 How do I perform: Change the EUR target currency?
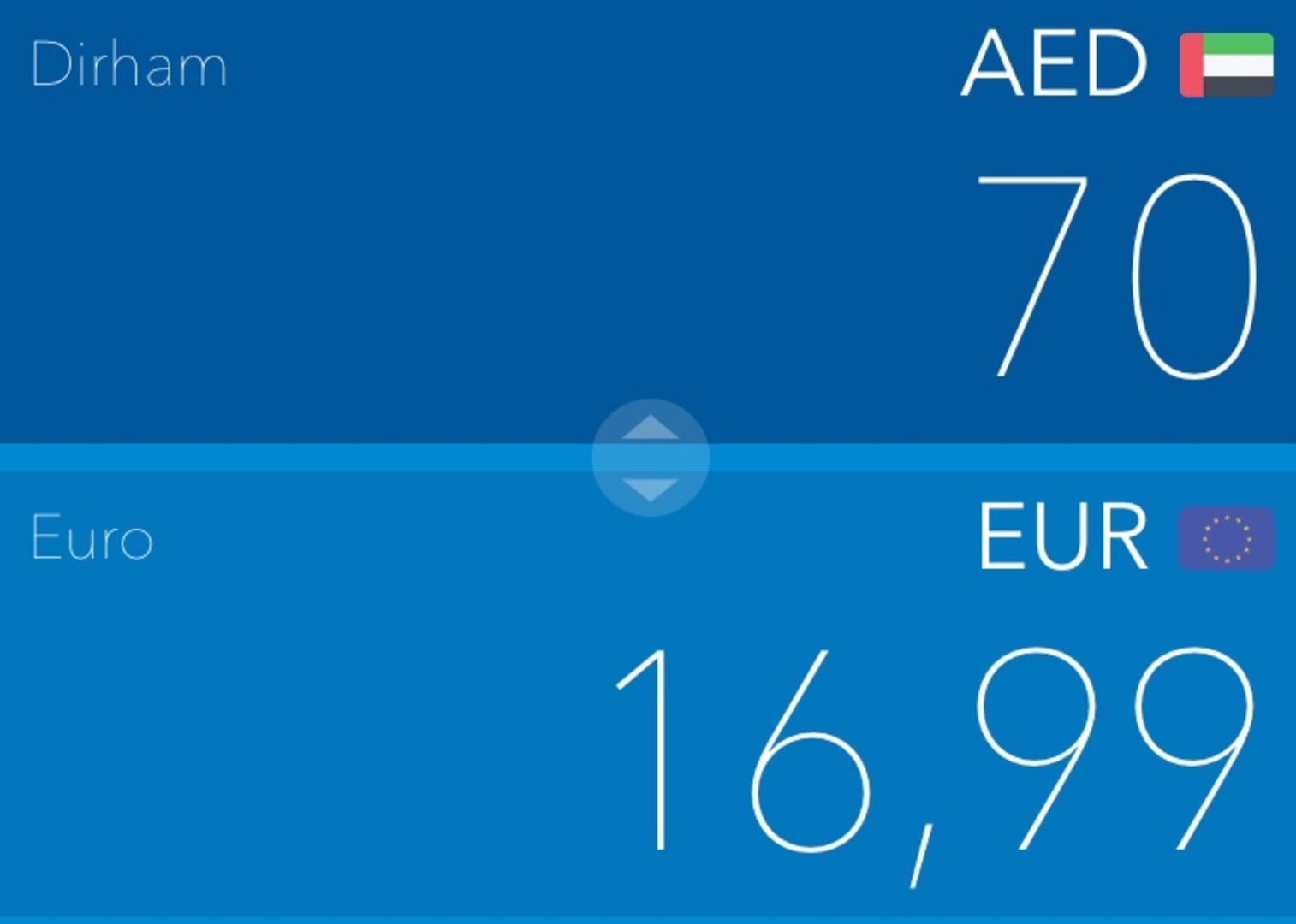coord(1125,537)
